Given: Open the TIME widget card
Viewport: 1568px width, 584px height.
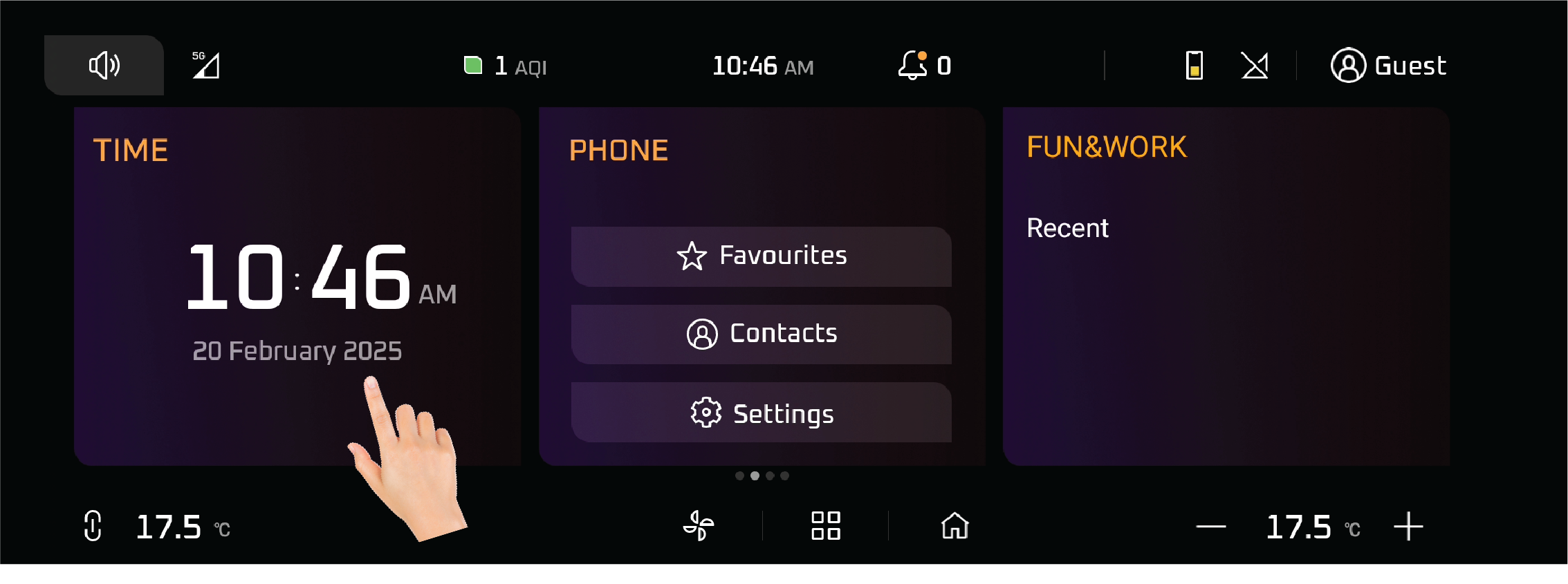Looking at the screenshot, I should [x=297, y=207].
